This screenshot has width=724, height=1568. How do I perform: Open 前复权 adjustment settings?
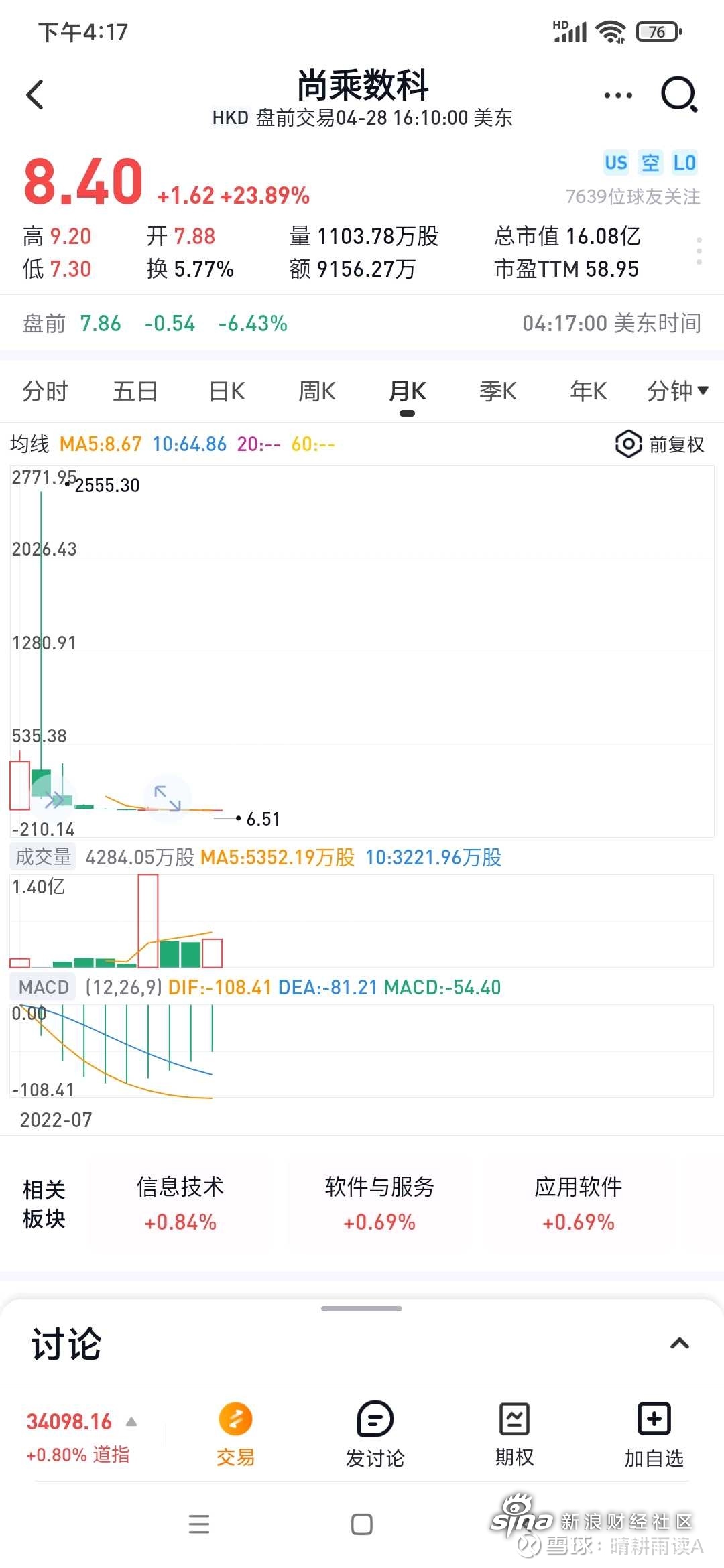point(660,444)
